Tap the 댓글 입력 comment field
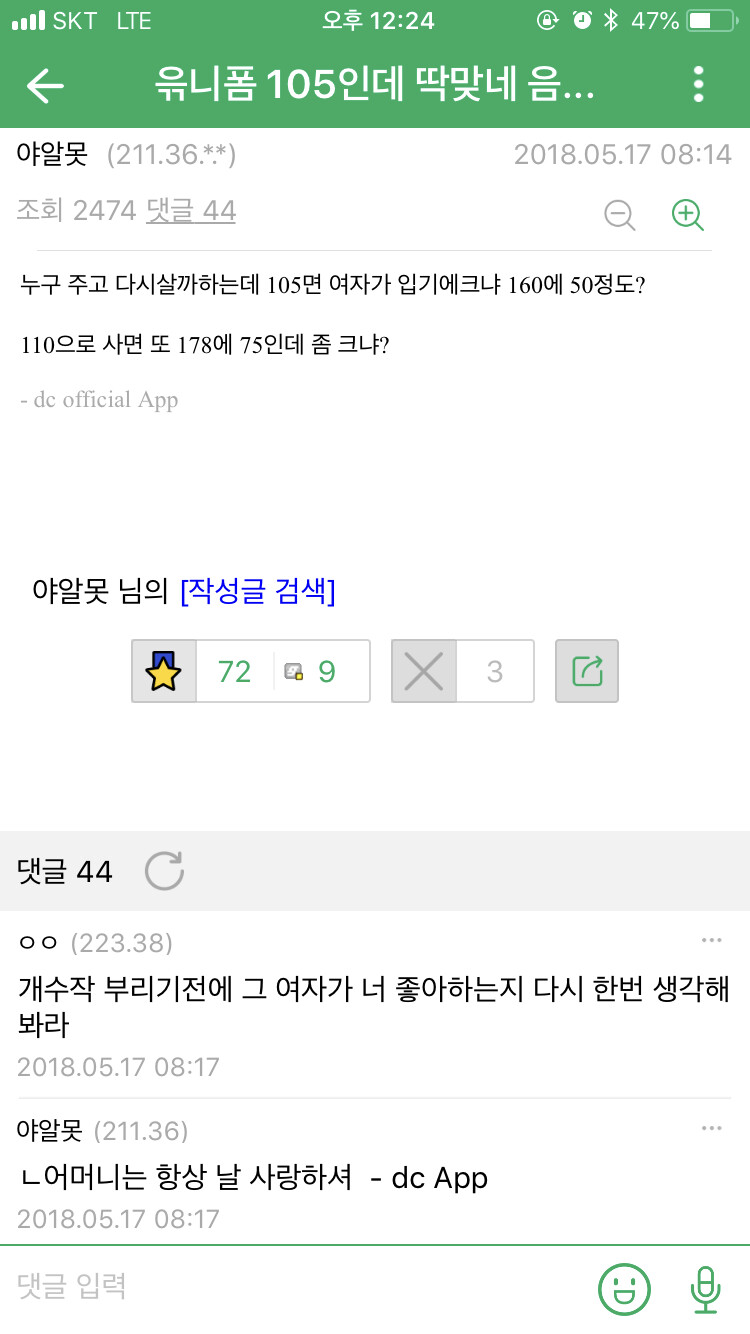Image resolution: width=750 pixels, height=1334 pixels. [290, 1285]
